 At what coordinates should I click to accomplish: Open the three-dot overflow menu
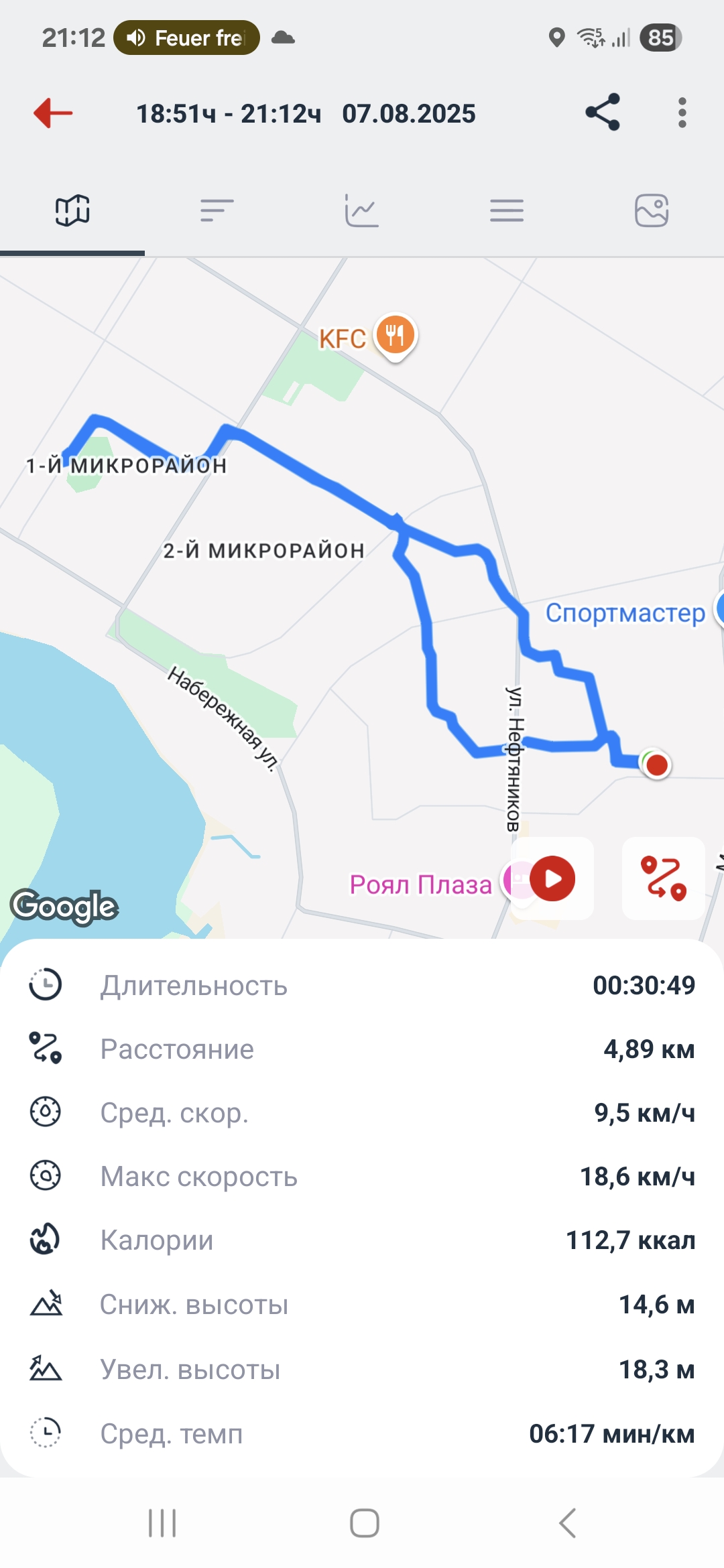click(682, 113)
